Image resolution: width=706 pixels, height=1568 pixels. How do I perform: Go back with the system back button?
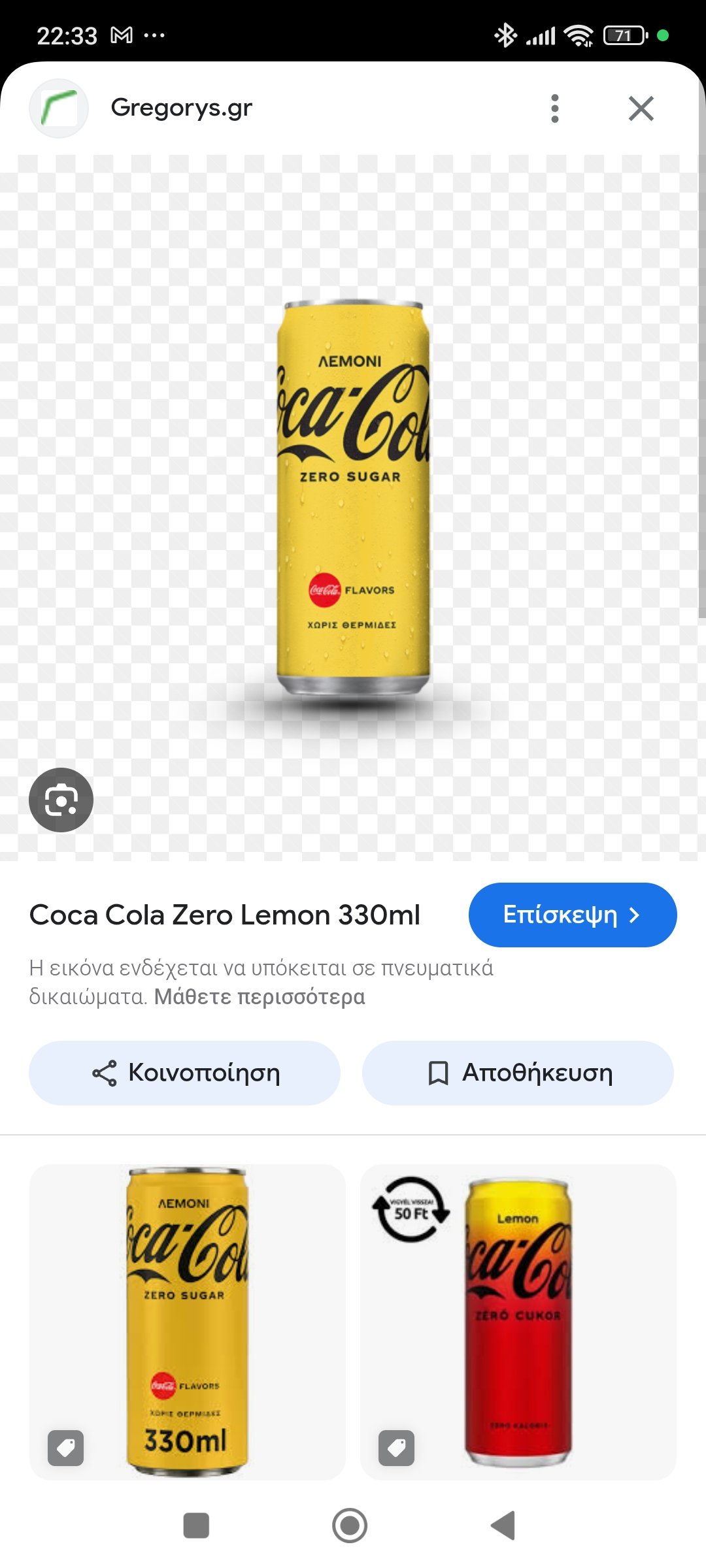pos(503,1526)
